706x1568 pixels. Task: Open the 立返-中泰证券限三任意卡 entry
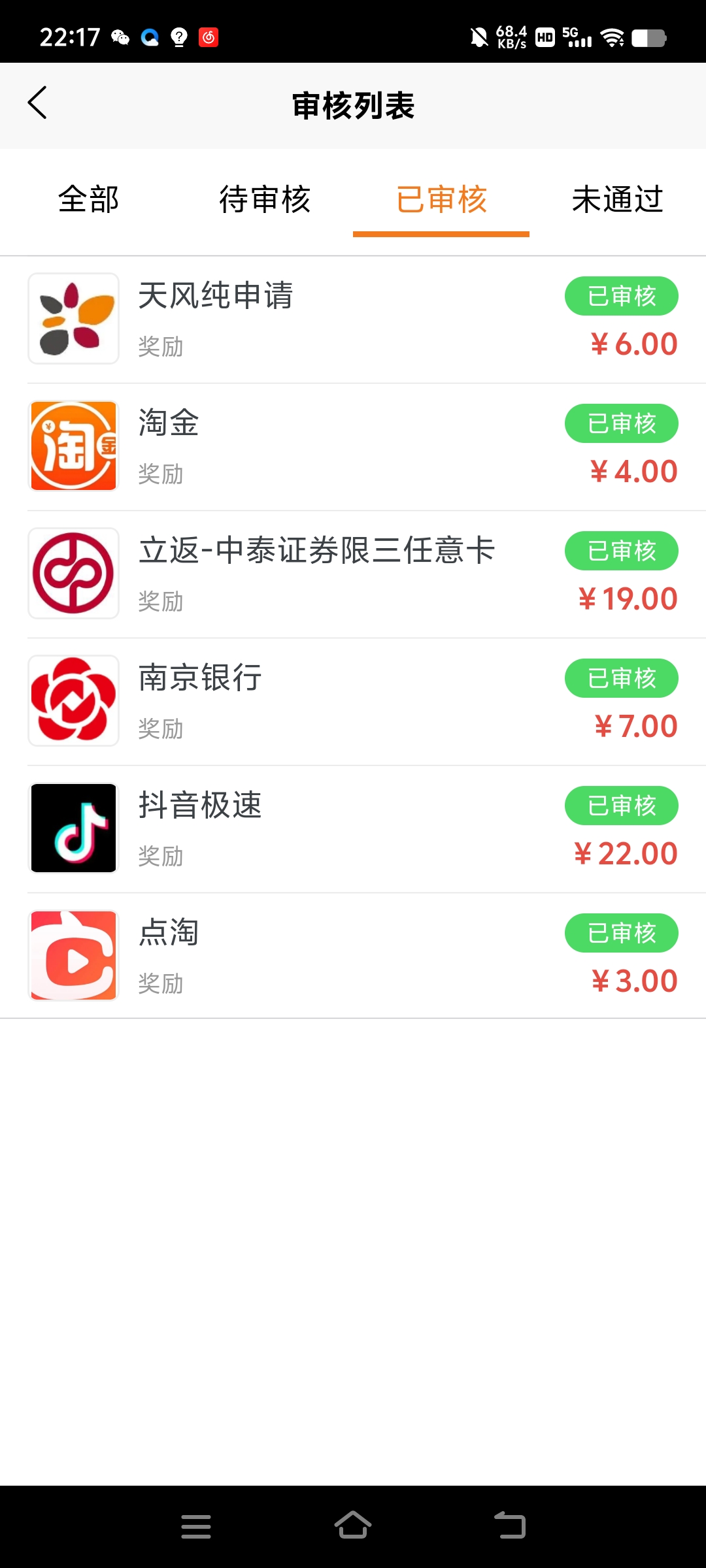(x=353, y=574)
